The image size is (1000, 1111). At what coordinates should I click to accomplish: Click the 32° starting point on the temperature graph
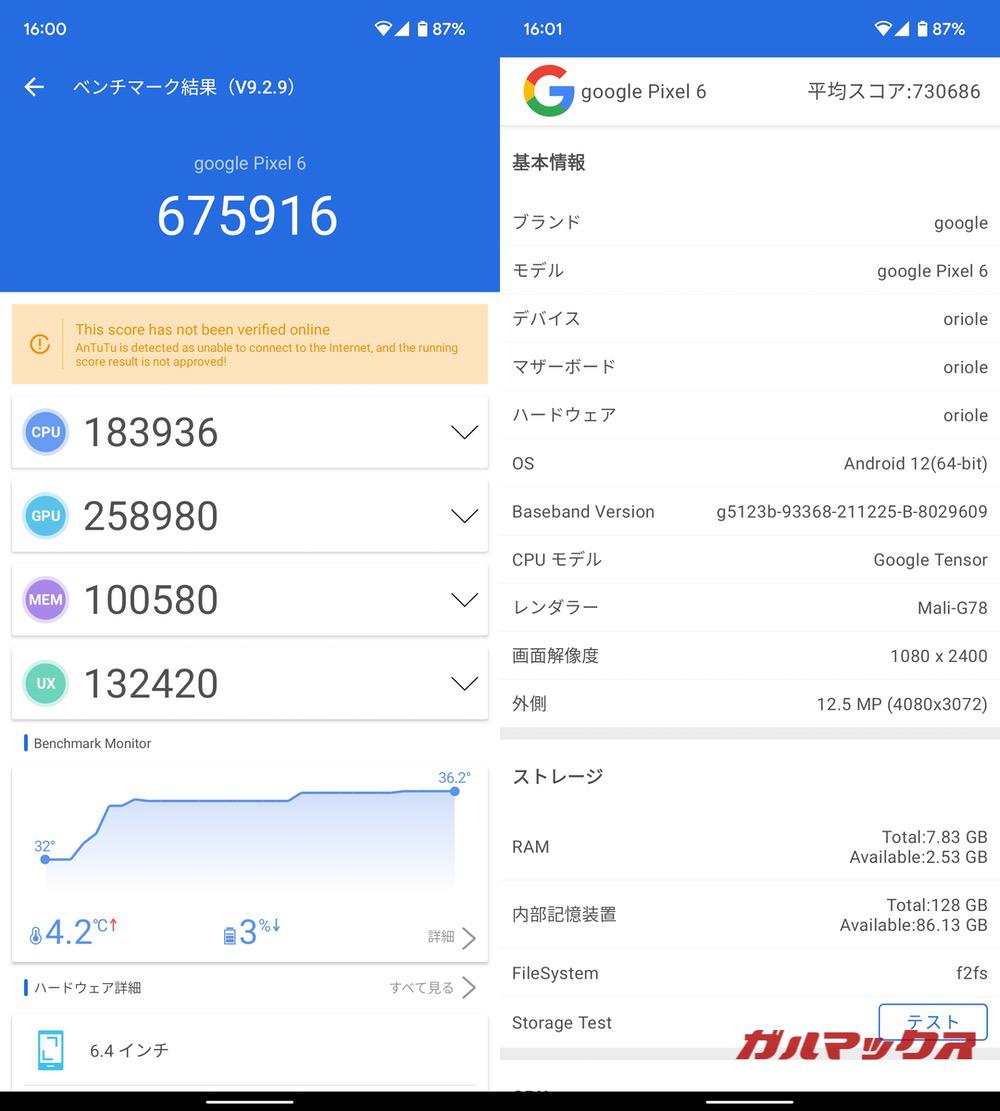[x=45, y=859]
